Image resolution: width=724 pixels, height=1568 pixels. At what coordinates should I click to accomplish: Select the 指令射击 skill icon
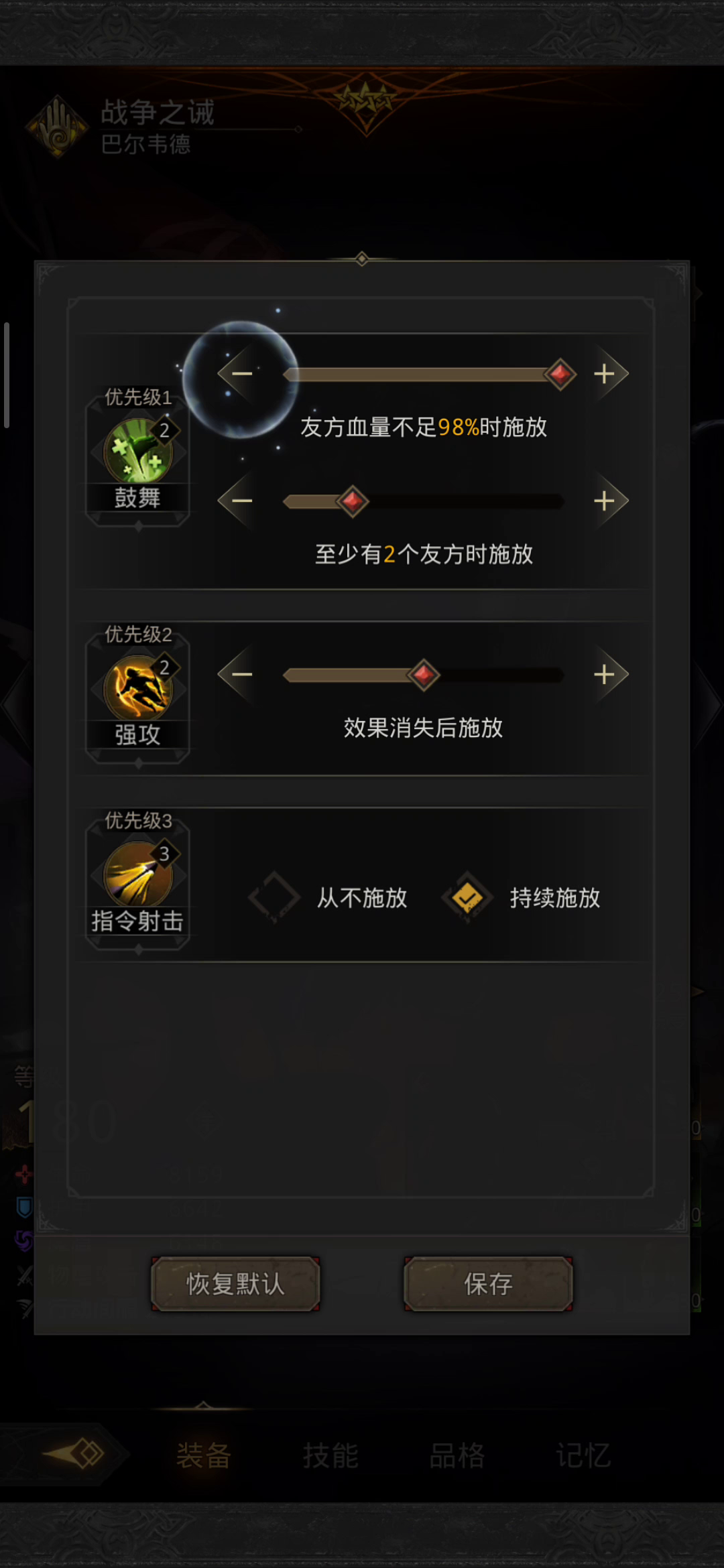pyautogui.click(x=138, y=875)
